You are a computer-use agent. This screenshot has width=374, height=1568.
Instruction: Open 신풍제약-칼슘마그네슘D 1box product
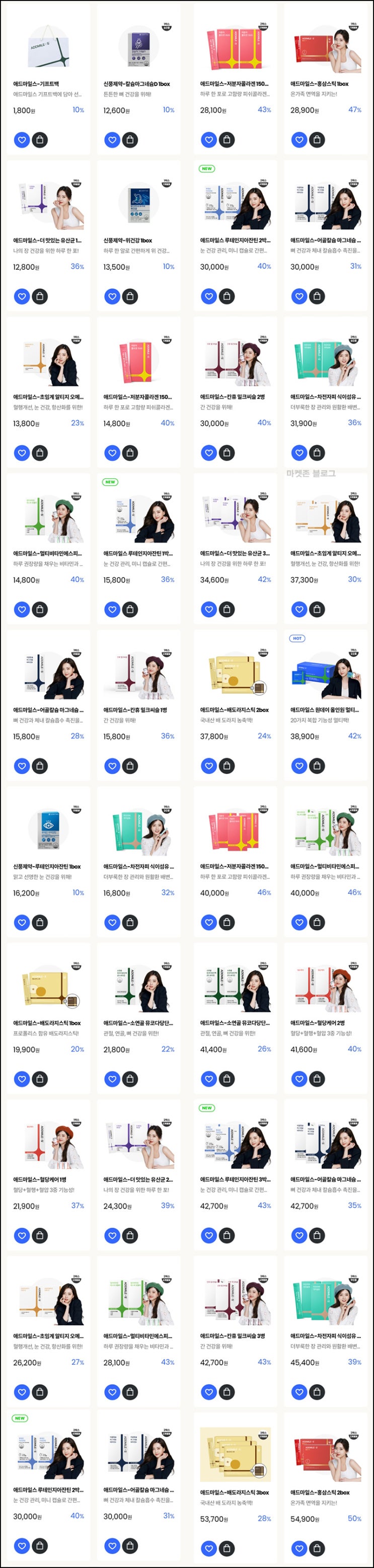click(136, 84)
